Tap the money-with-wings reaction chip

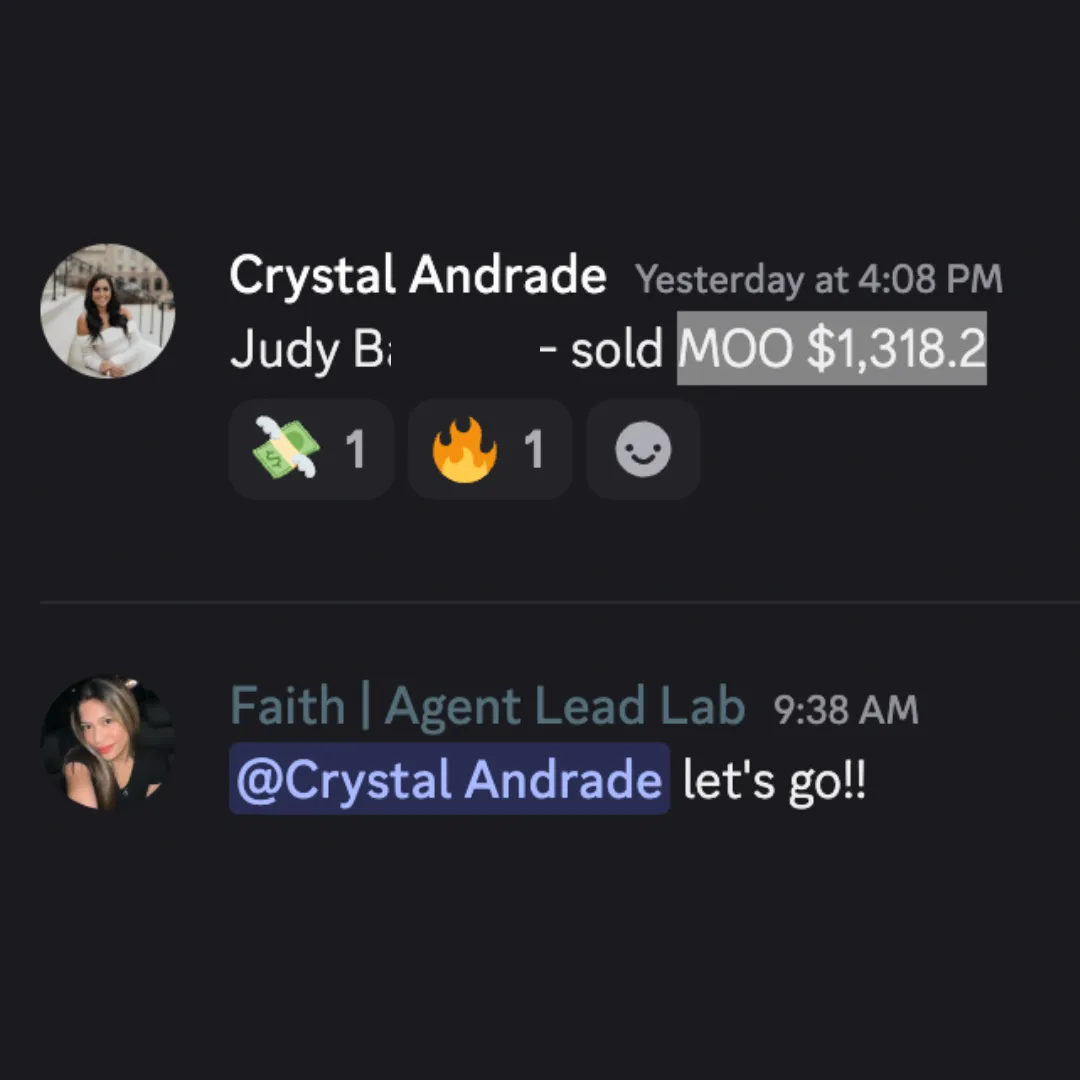click(310, 449)
